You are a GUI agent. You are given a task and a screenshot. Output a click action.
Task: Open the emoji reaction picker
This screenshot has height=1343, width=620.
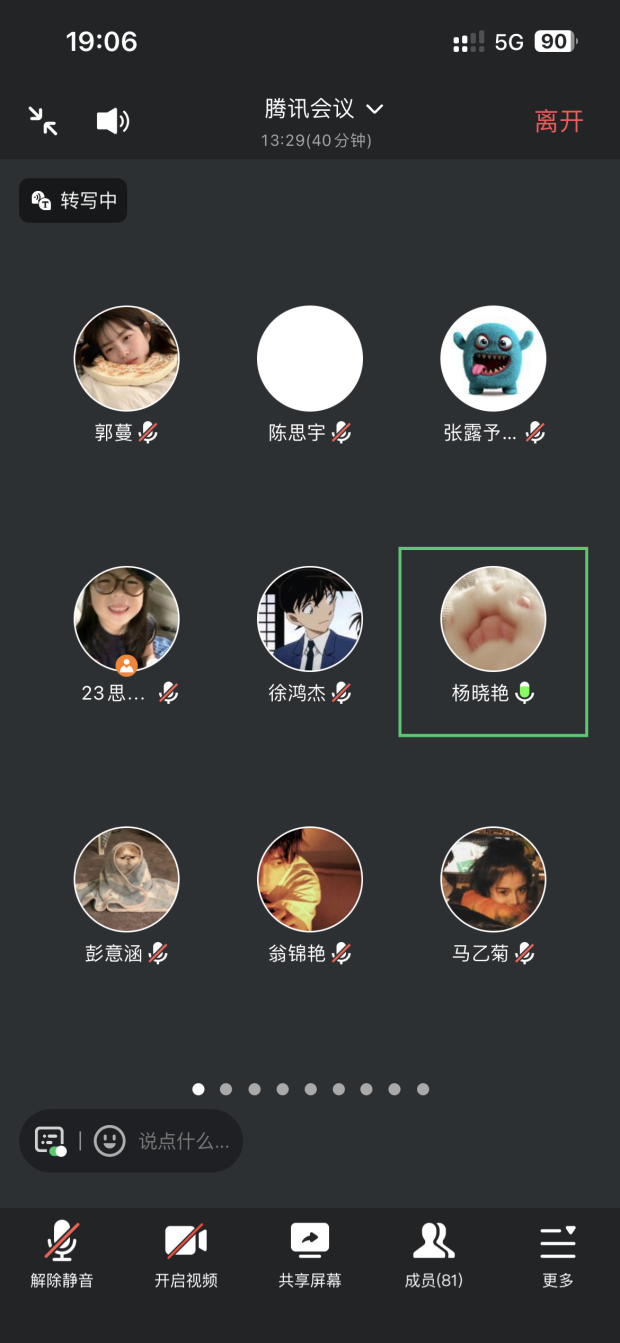pos(109,1140)
